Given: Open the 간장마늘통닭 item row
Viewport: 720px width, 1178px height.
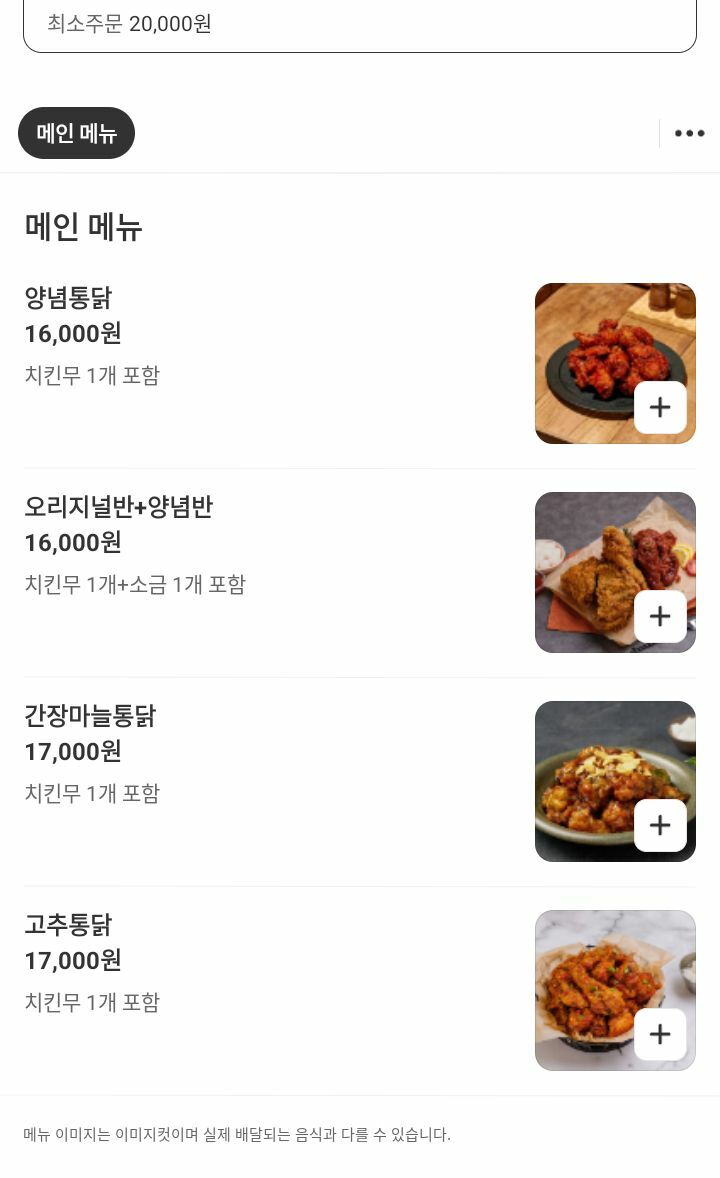Looking at the screenshot, I should coord(360,781).
